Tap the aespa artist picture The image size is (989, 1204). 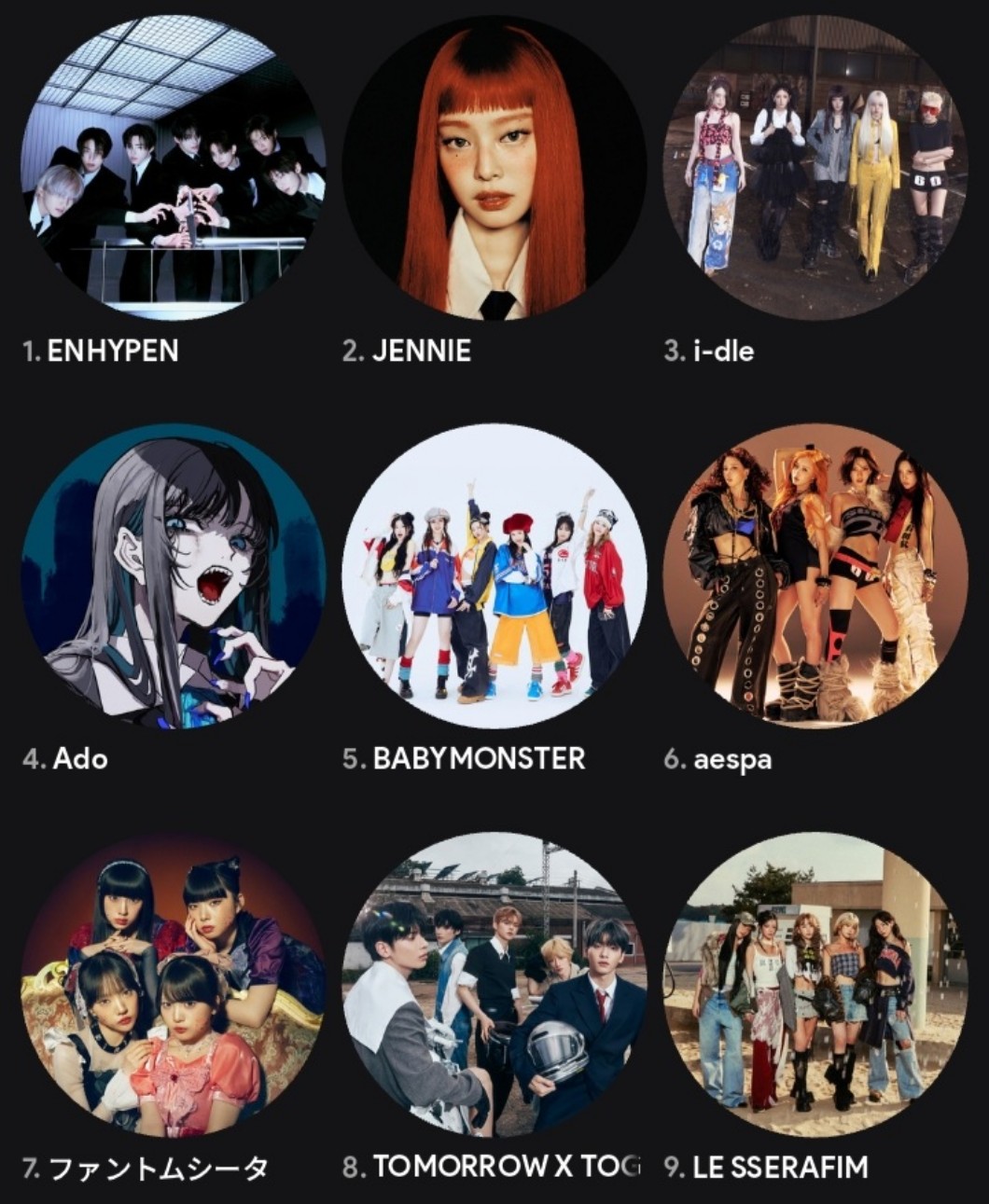pos(815,576)
